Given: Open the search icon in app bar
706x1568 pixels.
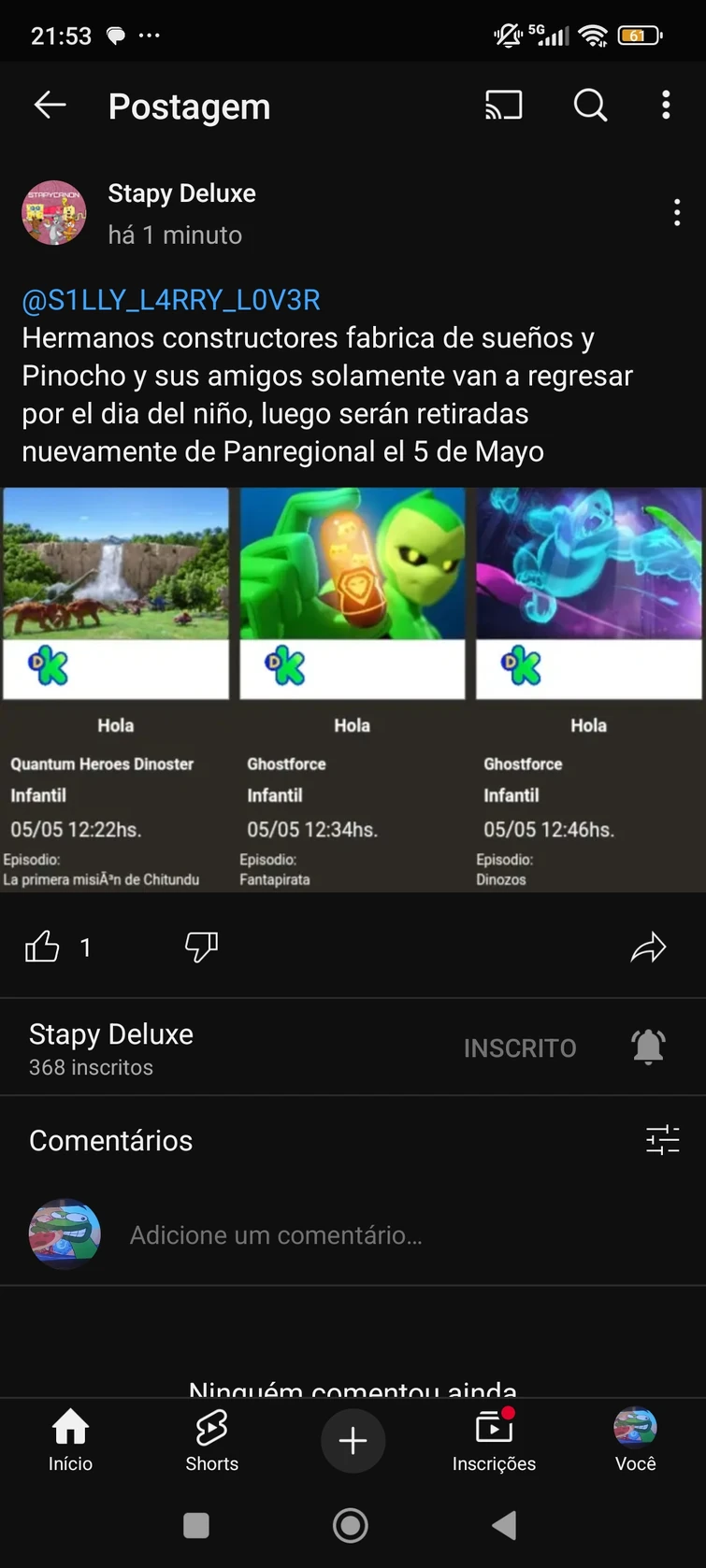Looking at the screenshot, I should click(x=590, y=106).
